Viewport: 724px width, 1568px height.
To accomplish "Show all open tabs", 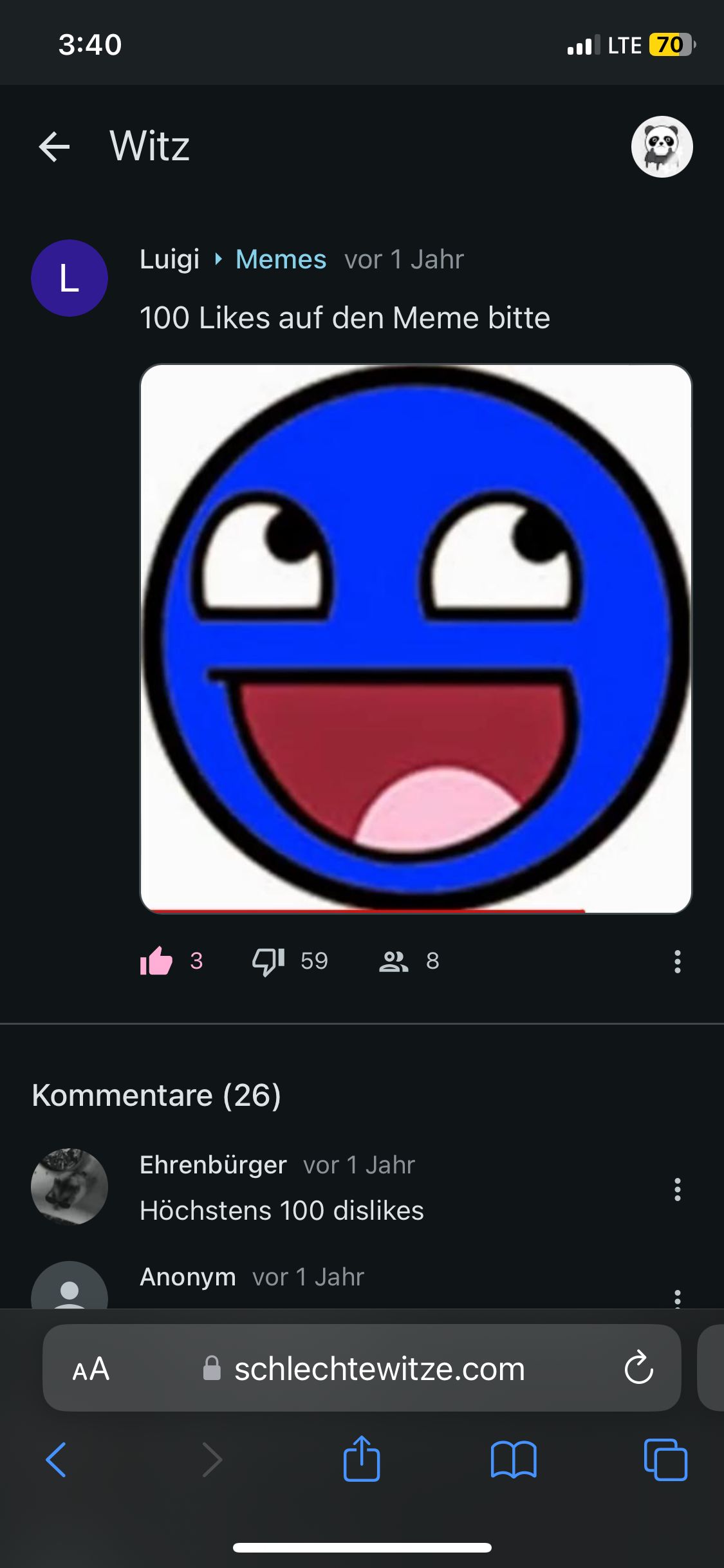I will tap(665, 1459).
